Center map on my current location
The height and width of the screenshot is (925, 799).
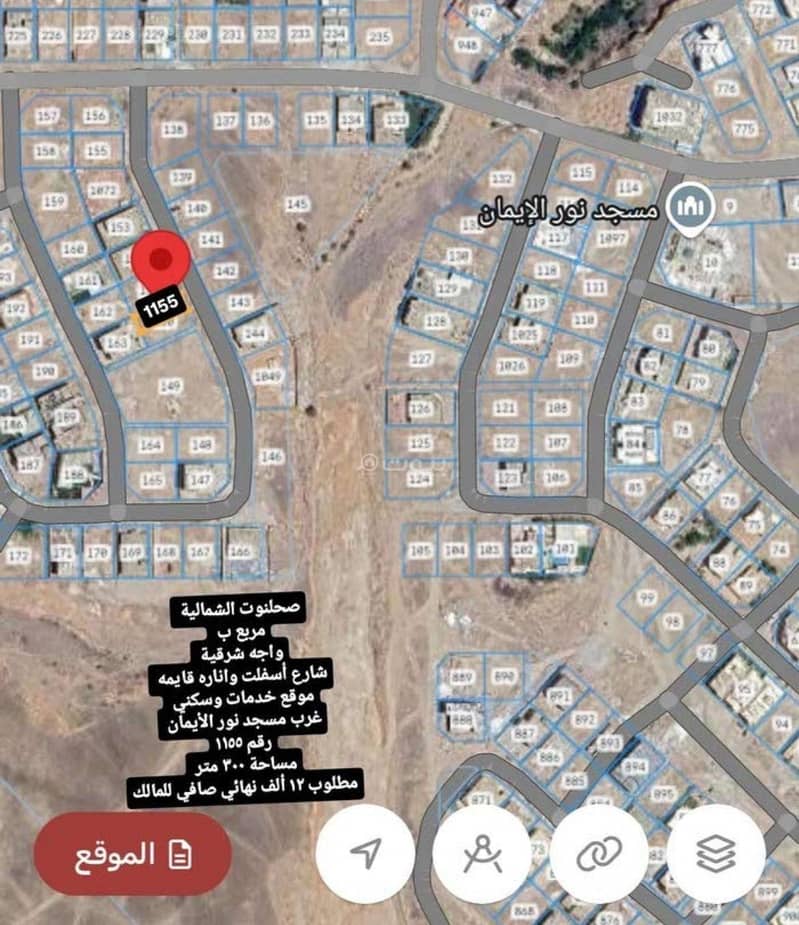pos(365,853)
